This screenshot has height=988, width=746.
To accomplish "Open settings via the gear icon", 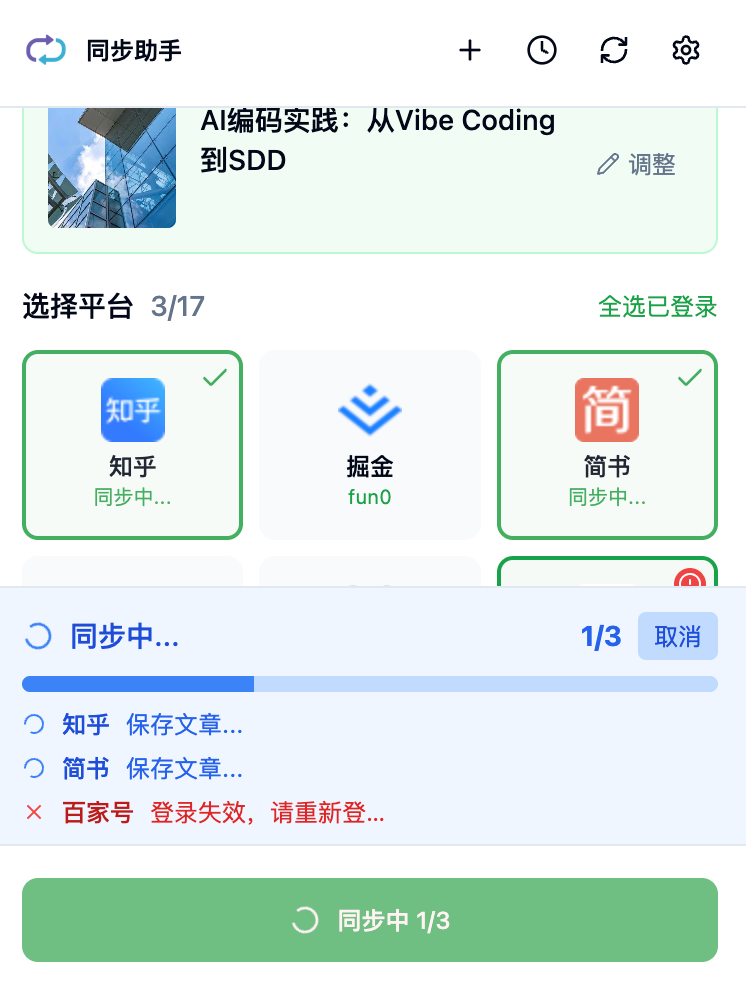I will (x=686, y=50).
